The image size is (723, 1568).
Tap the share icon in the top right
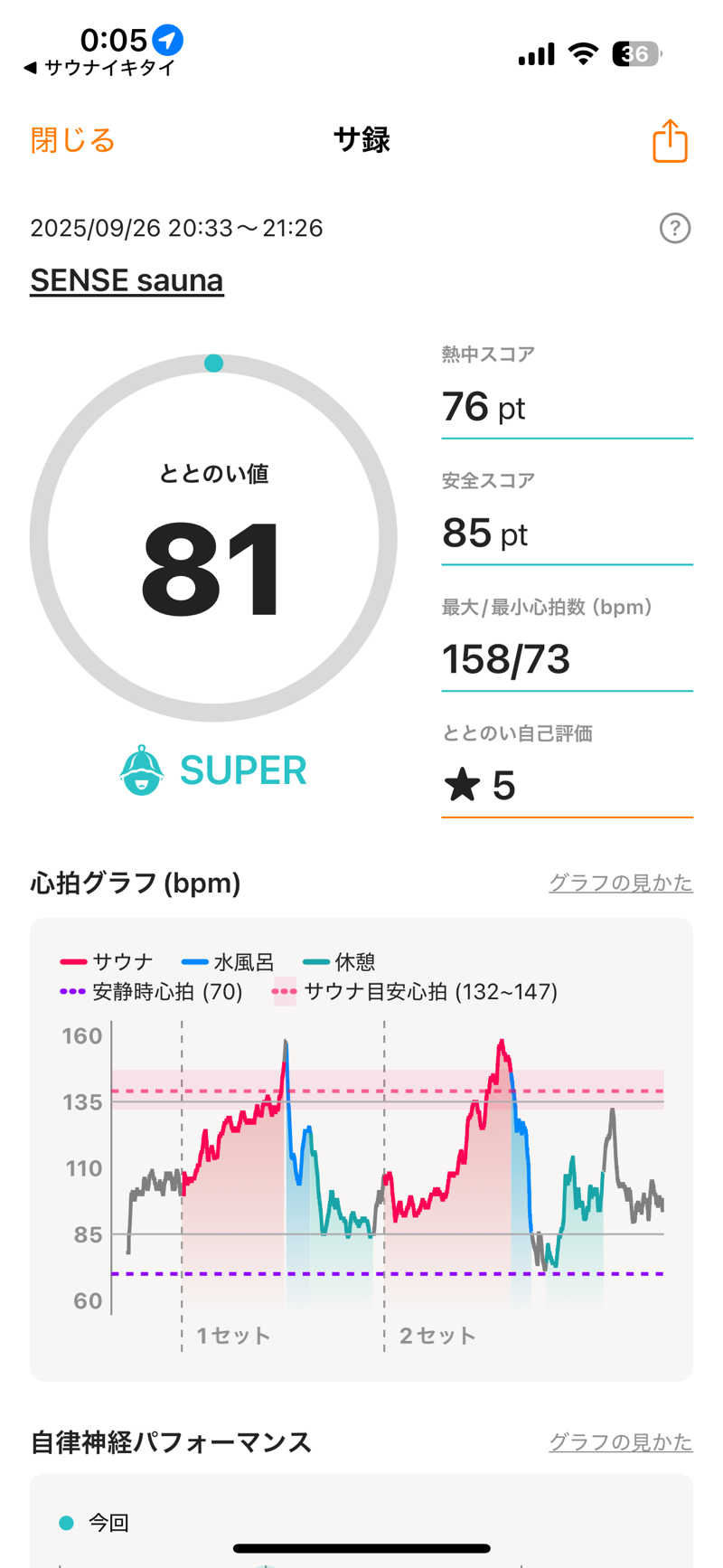[x=669, y=141]
